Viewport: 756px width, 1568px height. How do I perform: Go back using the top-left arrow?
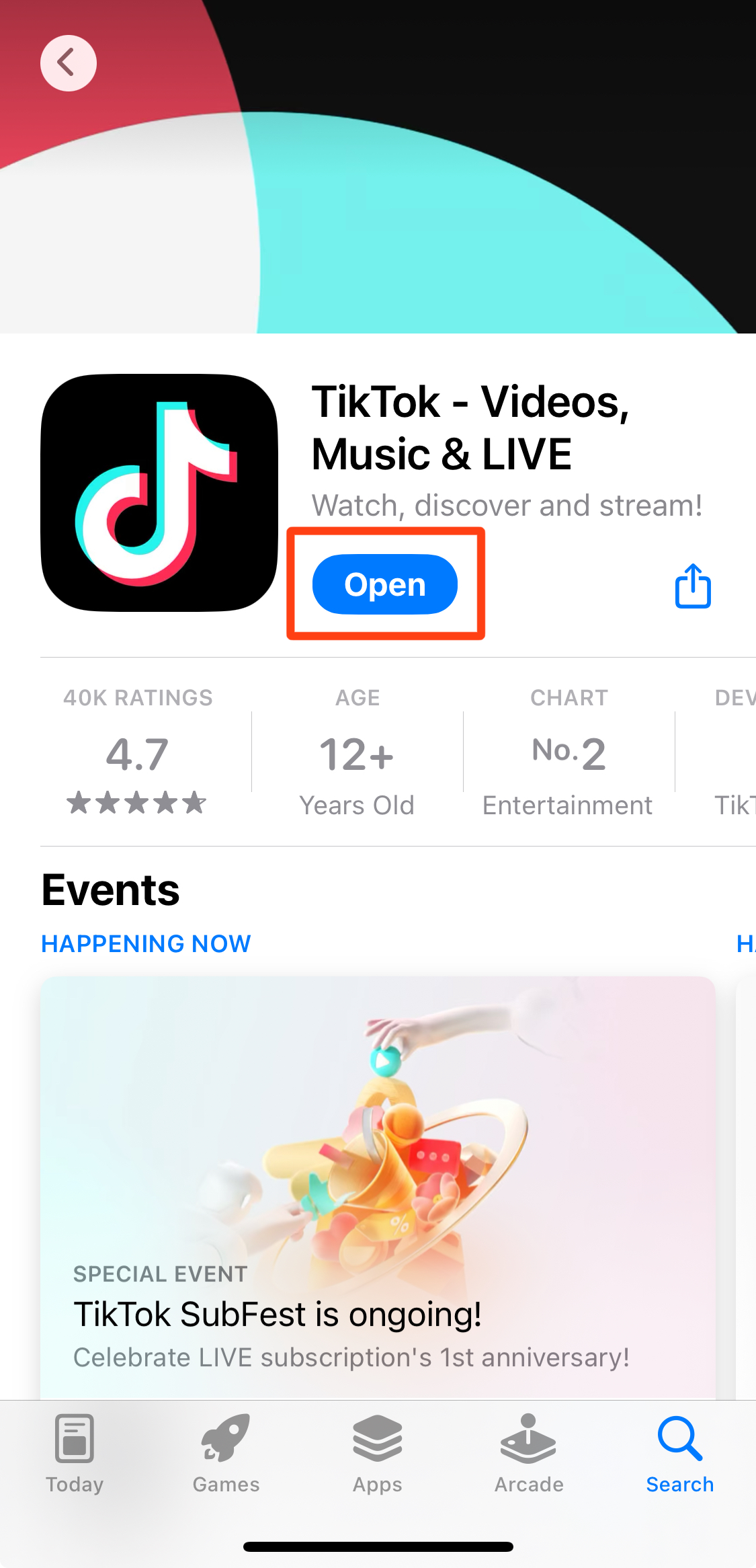[69, 63]
